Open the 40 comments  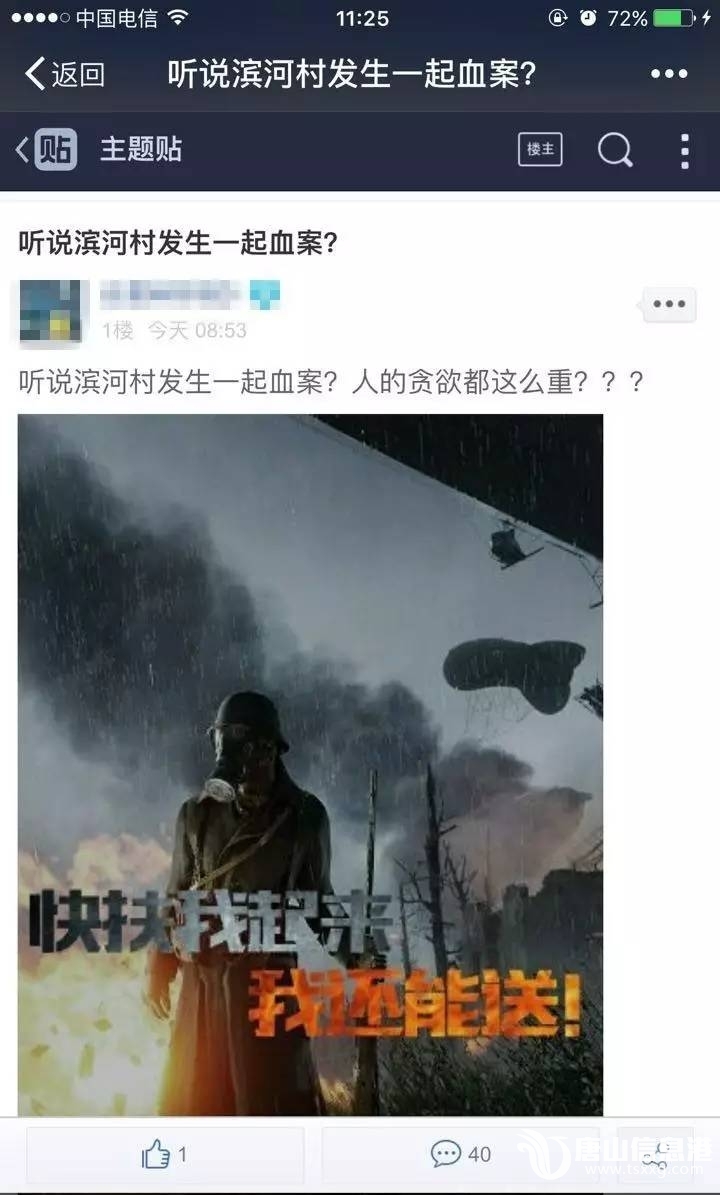click(x=461, y=1155)
